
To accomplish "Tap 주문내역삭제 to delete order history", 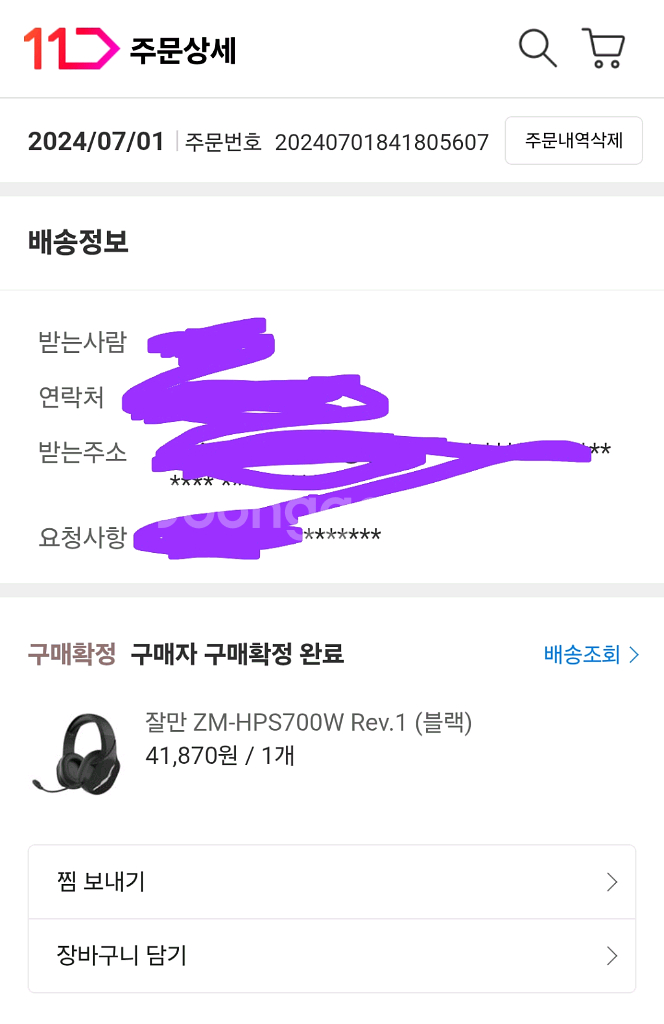I will [573, 140].
